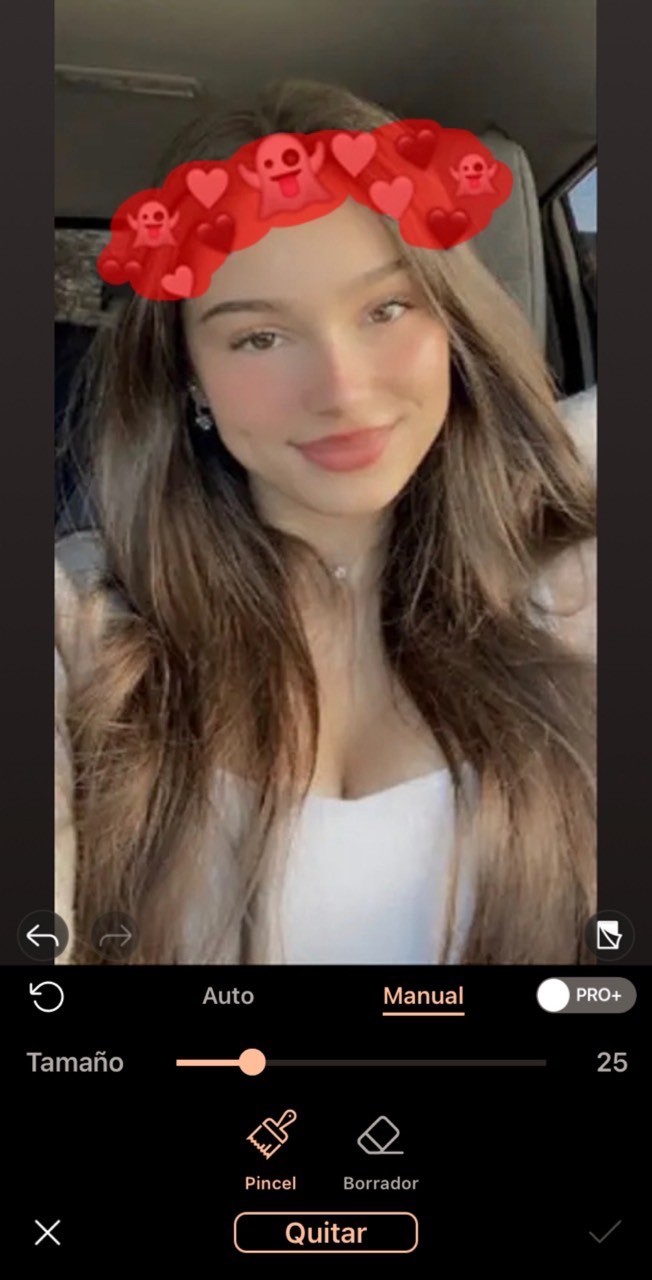Enable the PRO+ toggle
The width and height of the screenshot is (652, 1280).
(585, 996)
